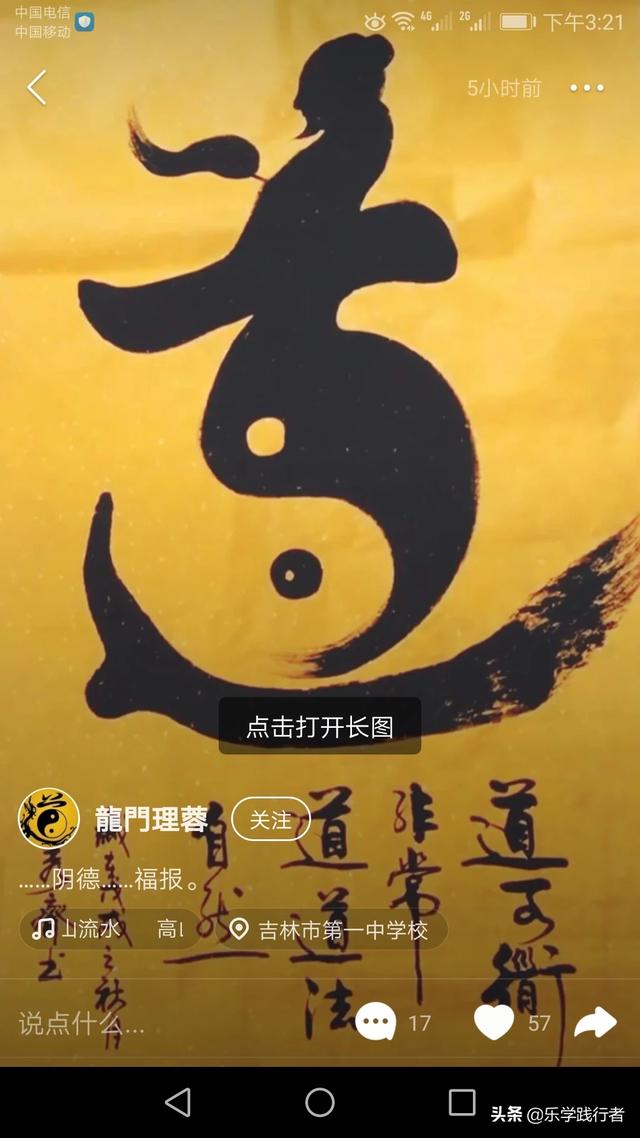Screen dimensions: 640x1138
Task: Tap 点击打开长图 to open the long image
Action: click(x=320, y=727)
